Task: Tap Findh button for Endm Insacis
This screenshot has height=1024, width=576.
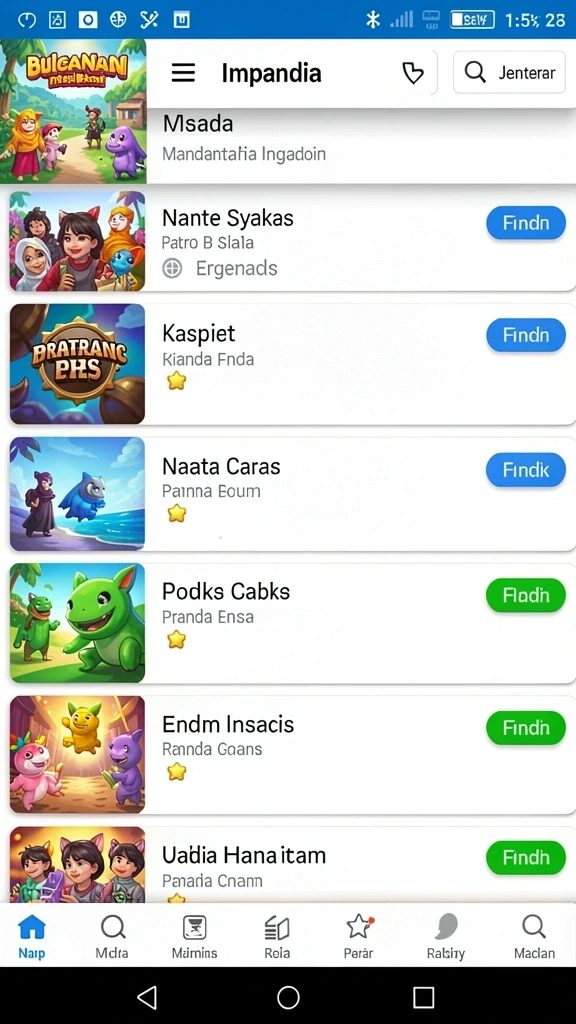Action: click(x=526, y=728)
